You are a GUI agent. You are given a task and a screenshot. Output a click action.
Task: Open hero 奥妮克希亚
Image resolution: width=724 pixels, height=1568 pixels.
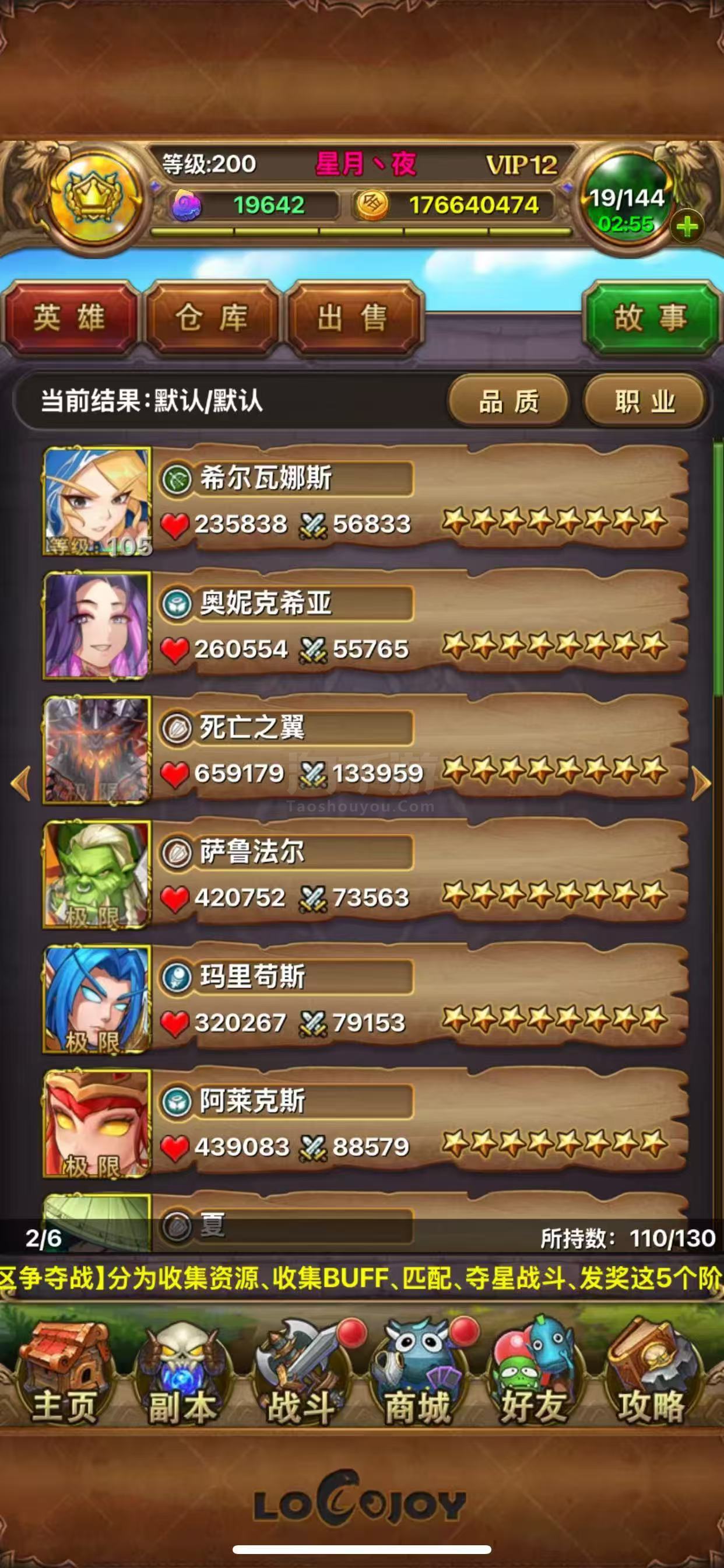coord(365,625)
